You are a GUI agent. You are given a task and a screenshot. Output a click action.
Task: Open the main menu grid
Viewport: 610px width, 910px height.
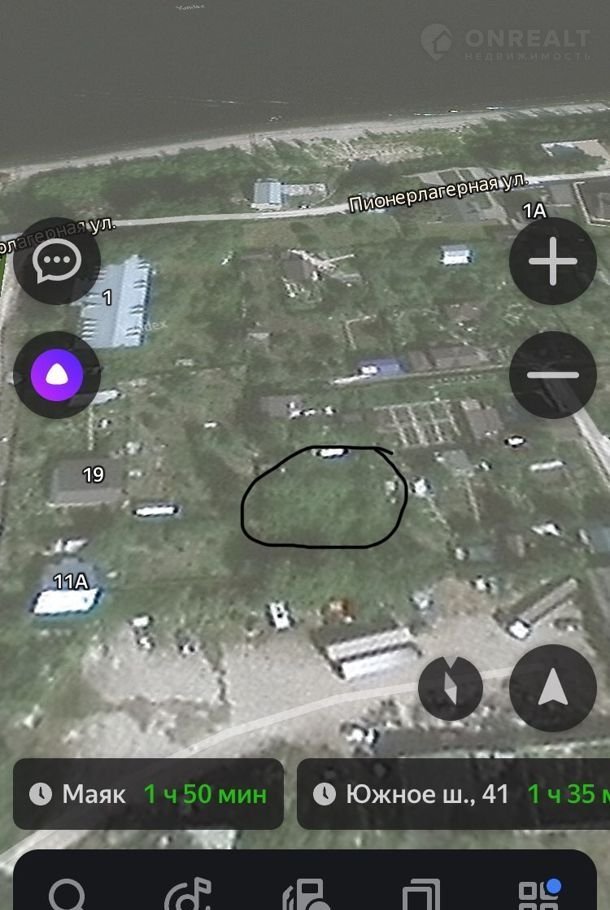coord(538,892)
